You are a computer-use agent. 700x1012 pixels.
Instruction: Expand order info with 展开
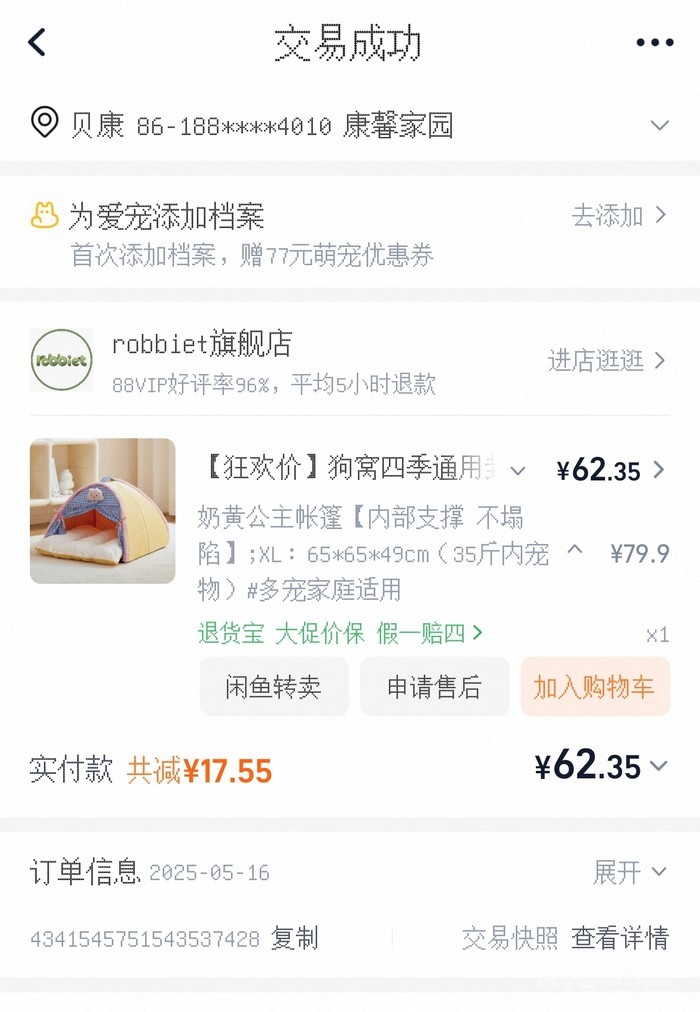629,872
